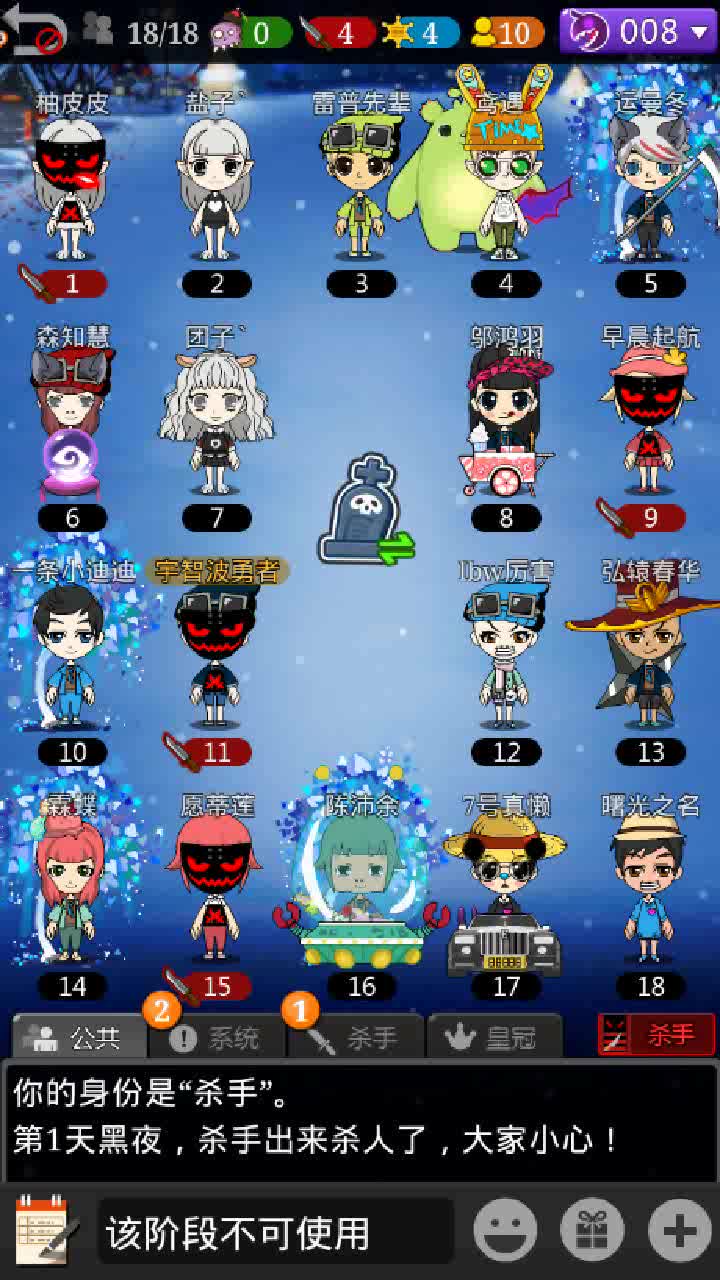Tap the red 杀手 identity button

(656, 1035)
